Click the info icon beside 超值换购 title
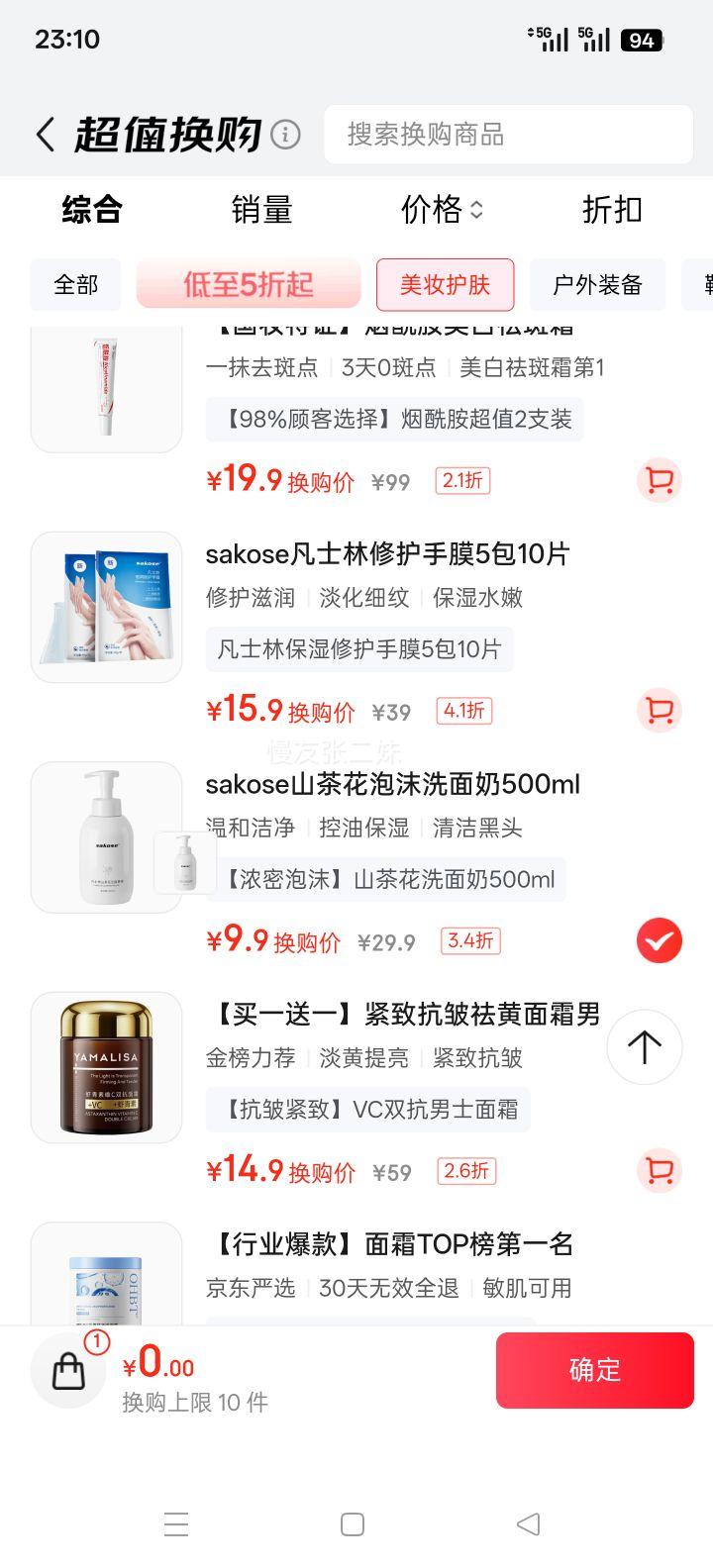Viewport: 713px width, 1568px height. tap(283, 135)
